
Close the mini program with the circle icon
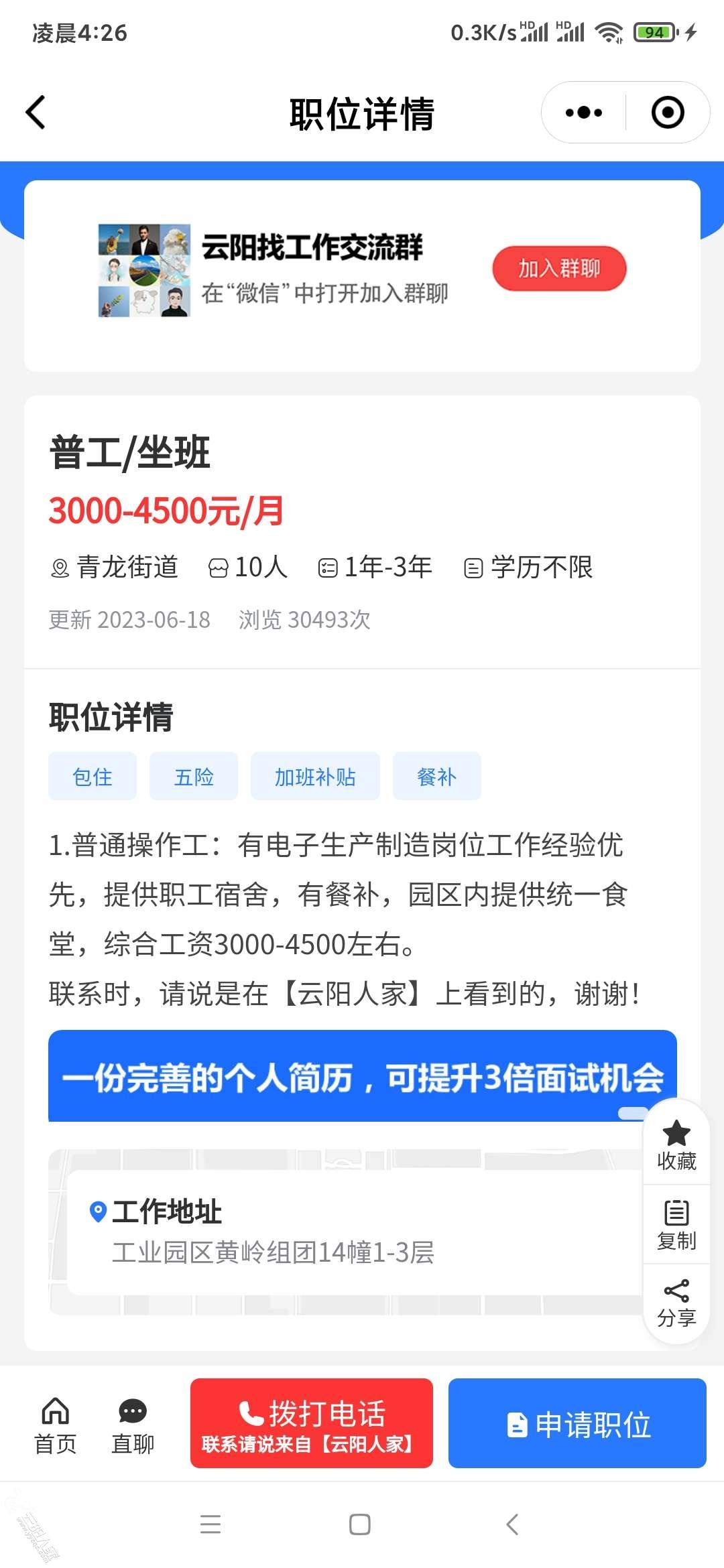tap(668, 113)
